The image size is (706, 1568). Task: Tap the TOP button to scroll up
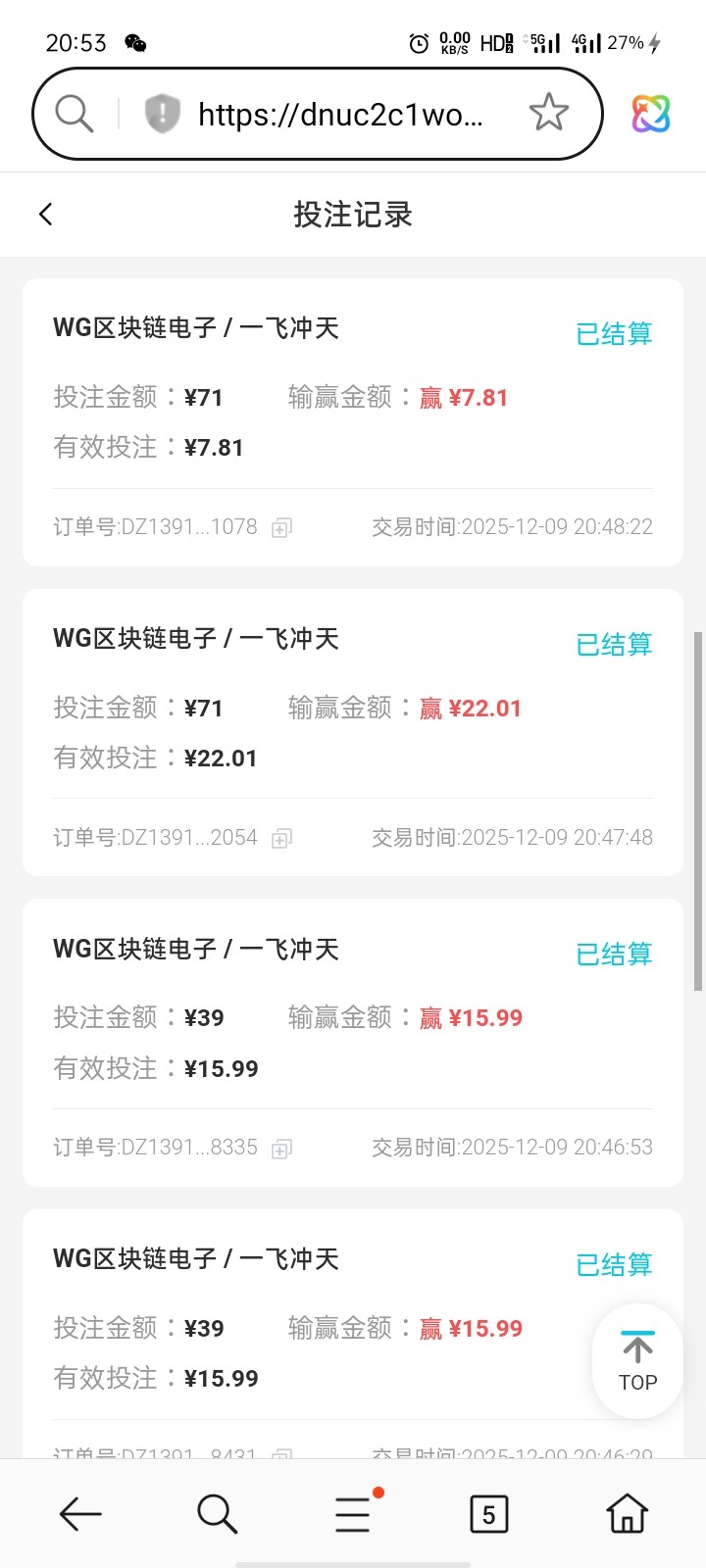click(x=636, y=1360)
